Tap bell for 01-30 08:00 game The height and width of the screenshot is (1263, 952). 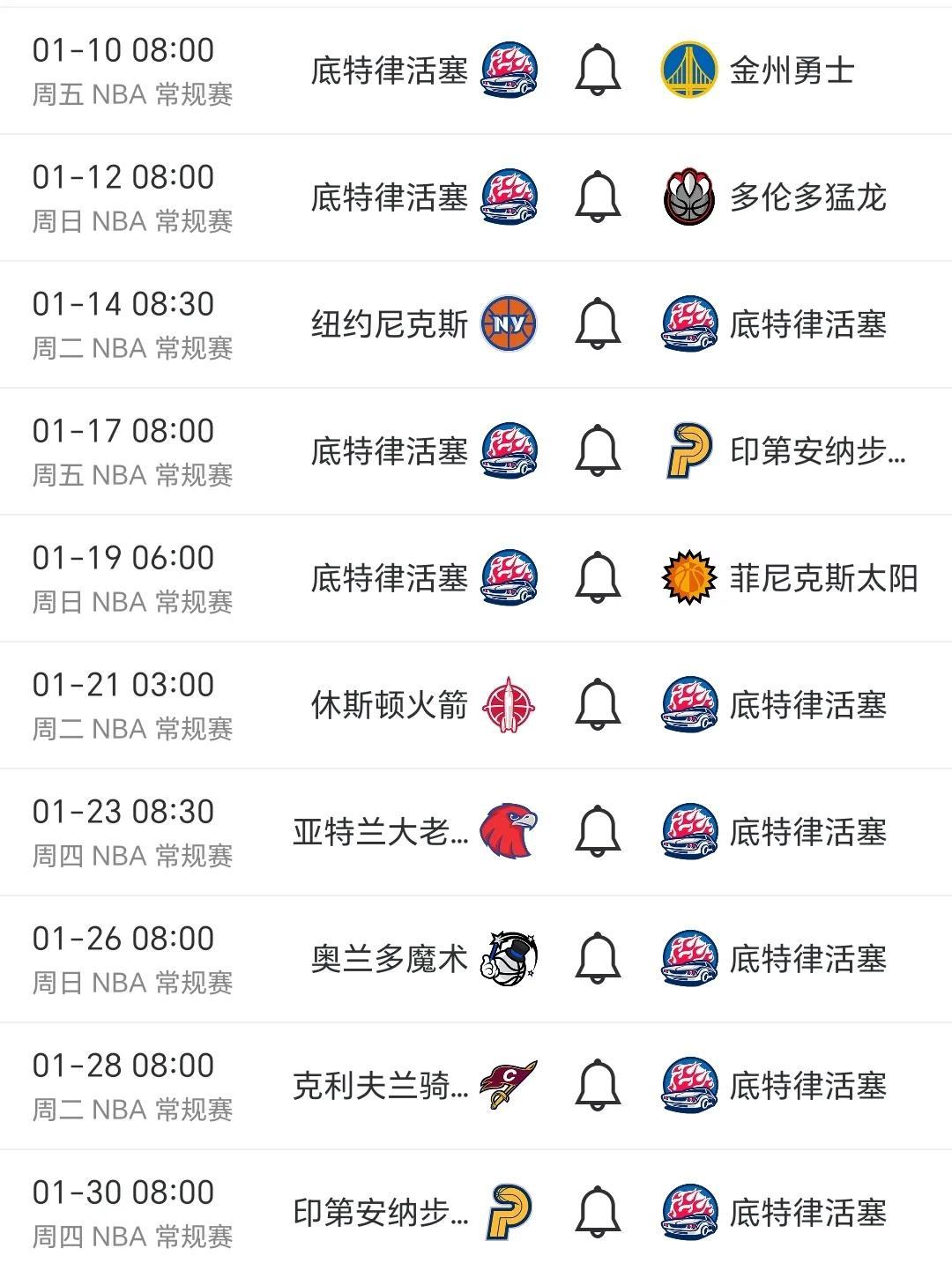(598, 1213)
